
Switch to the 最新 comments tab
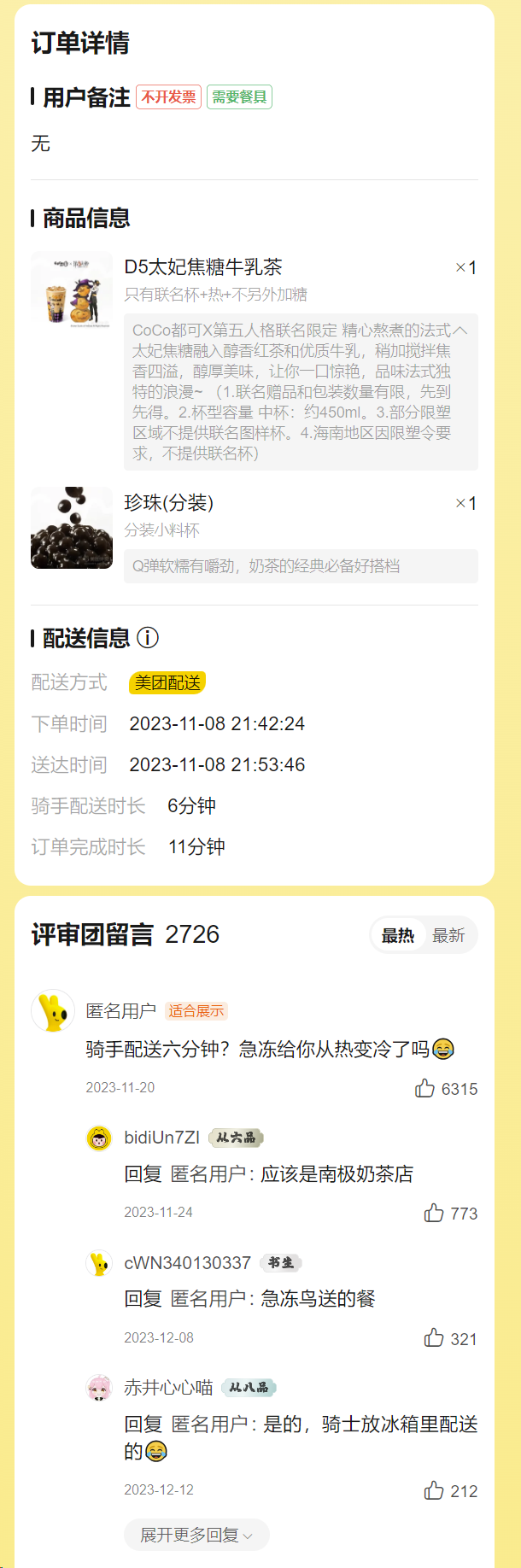tap(448, 935)
